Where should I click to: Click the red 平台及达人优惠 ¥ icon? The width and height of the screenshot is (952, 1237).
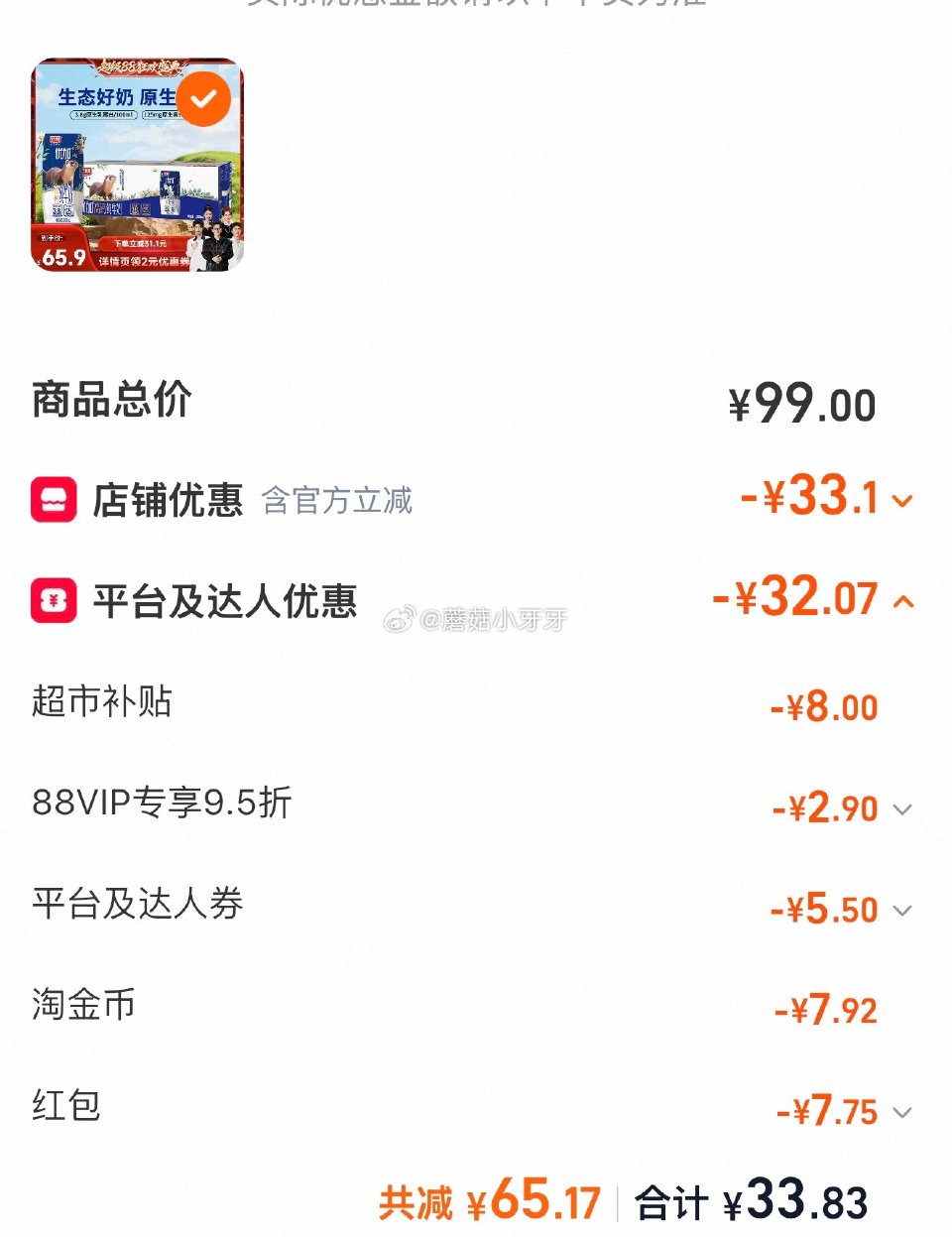52,600
